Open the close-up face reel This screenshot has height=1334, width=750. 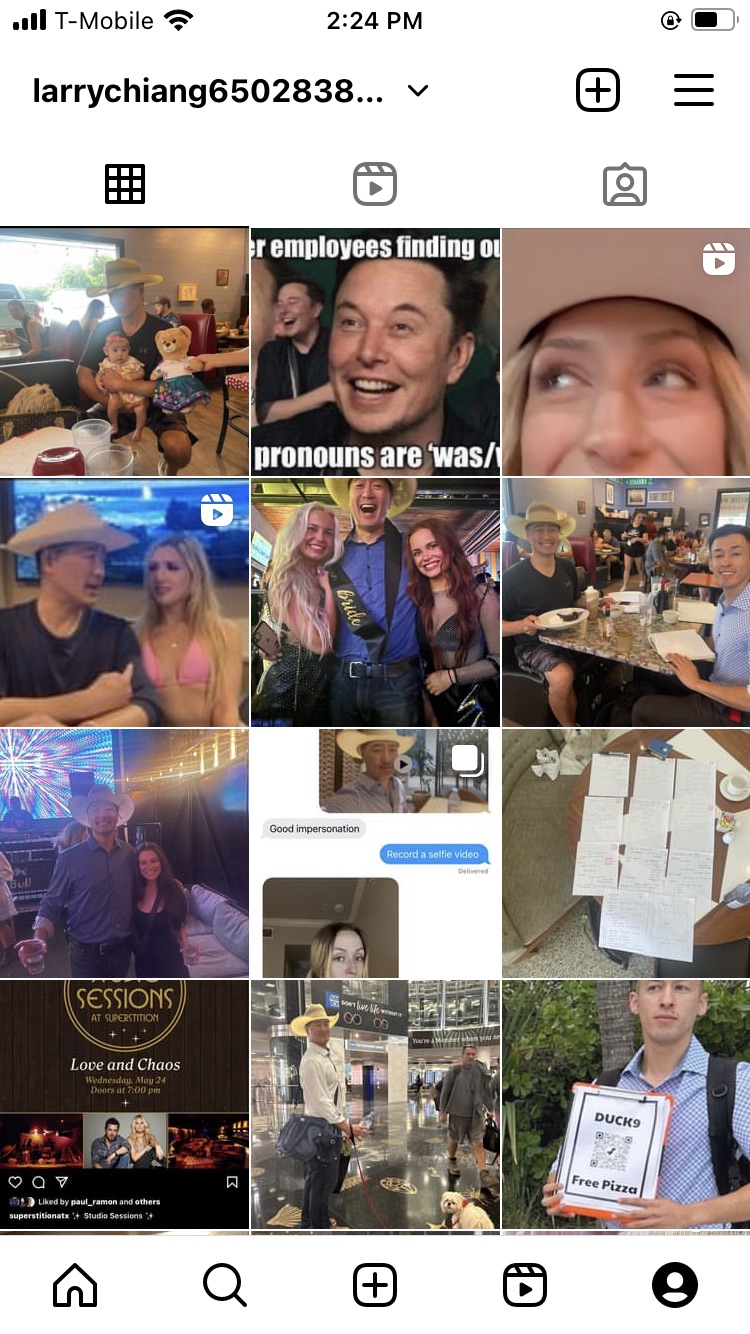coord(626,352)
